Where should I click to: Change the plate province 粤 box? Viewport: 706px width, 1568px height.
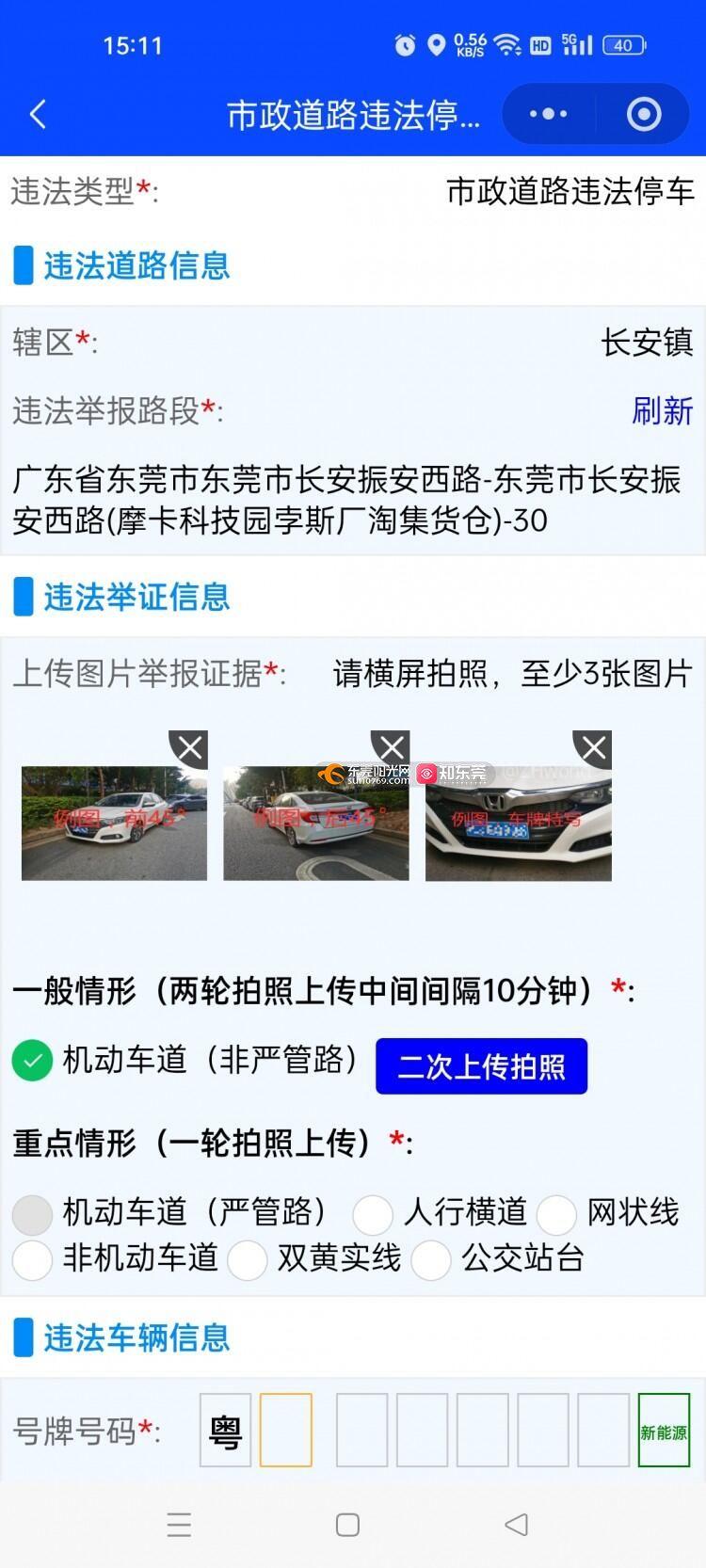[225, 1431]
